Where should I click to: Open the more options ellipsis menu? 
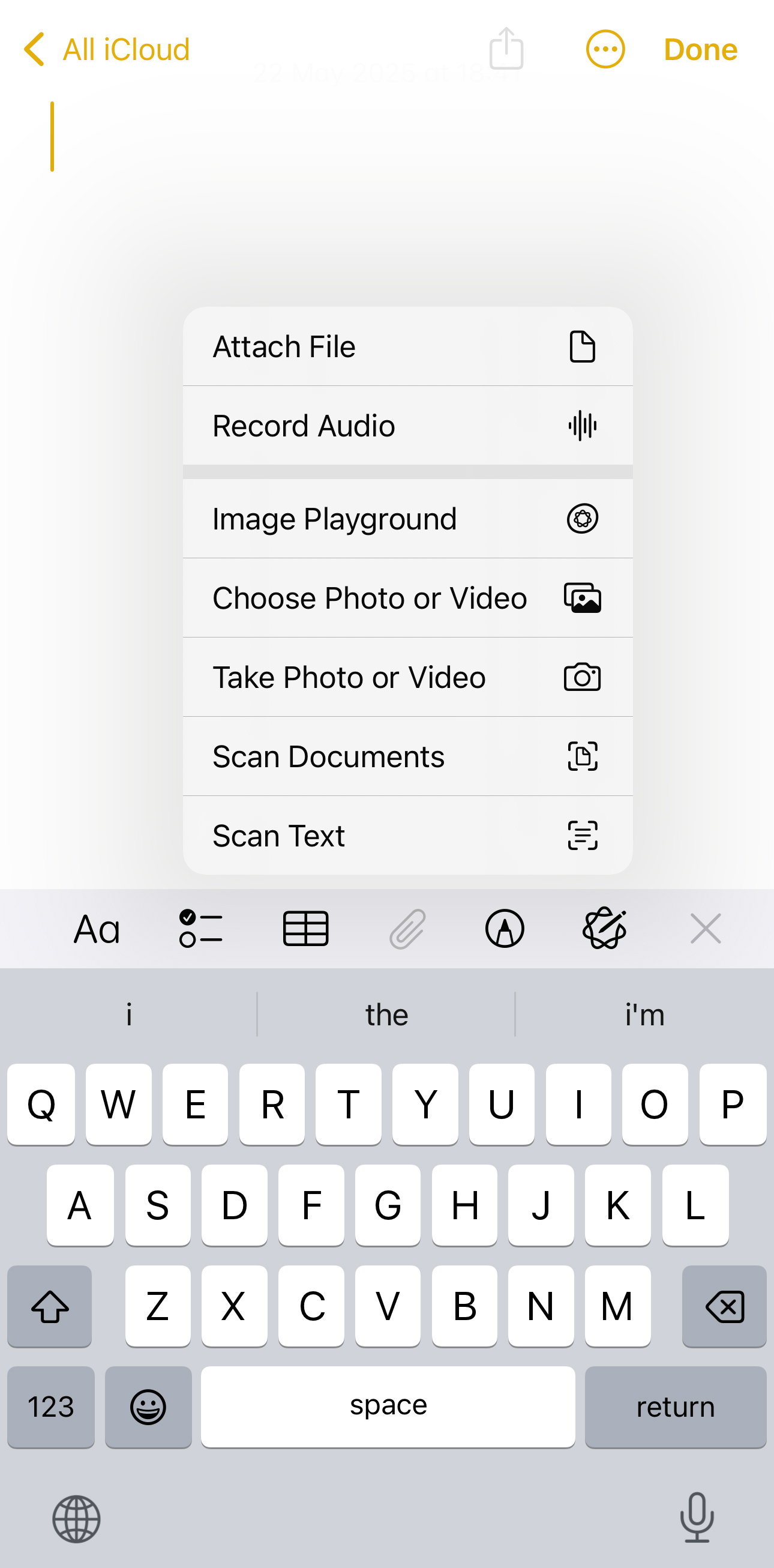pos(605,49)
